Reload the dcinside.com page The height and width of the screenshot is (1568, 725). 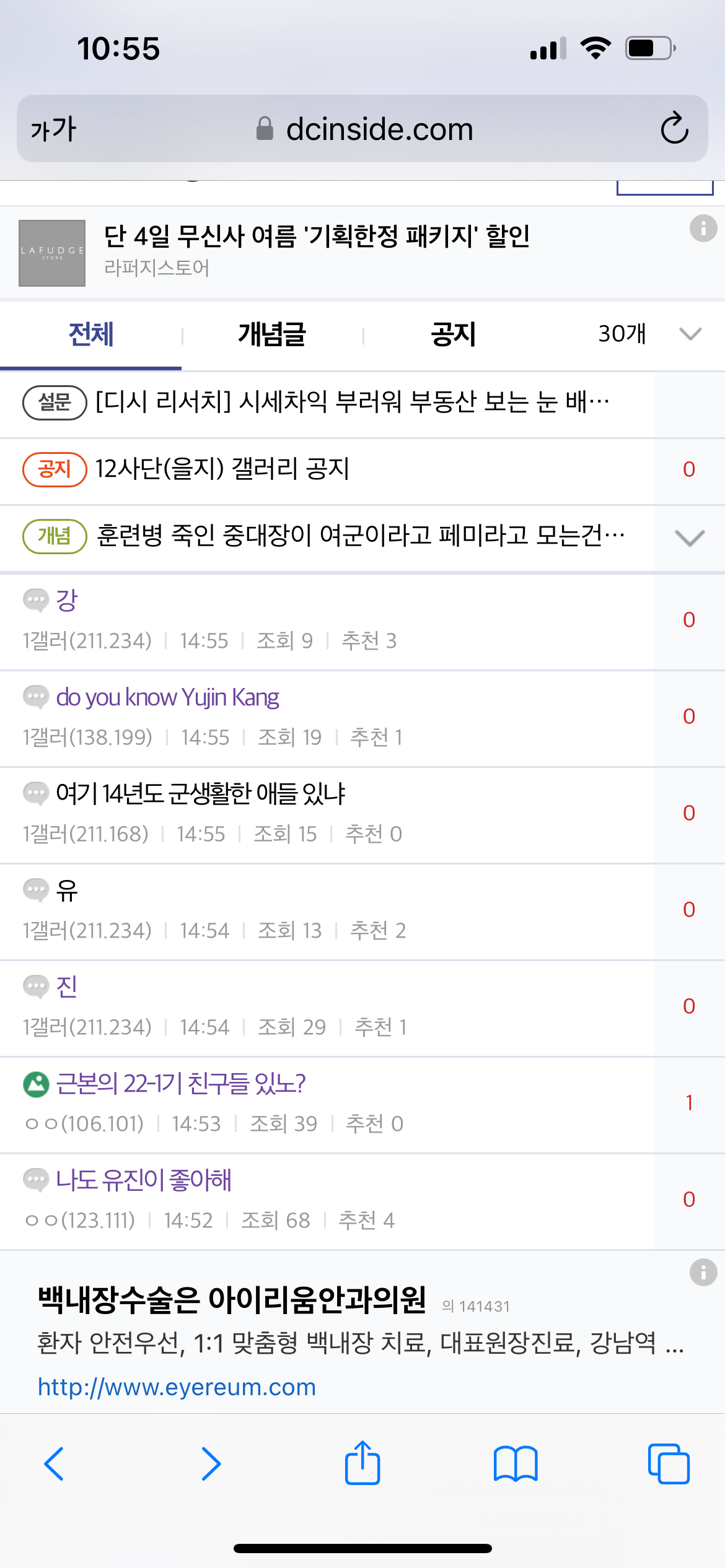tap(674, 129)
